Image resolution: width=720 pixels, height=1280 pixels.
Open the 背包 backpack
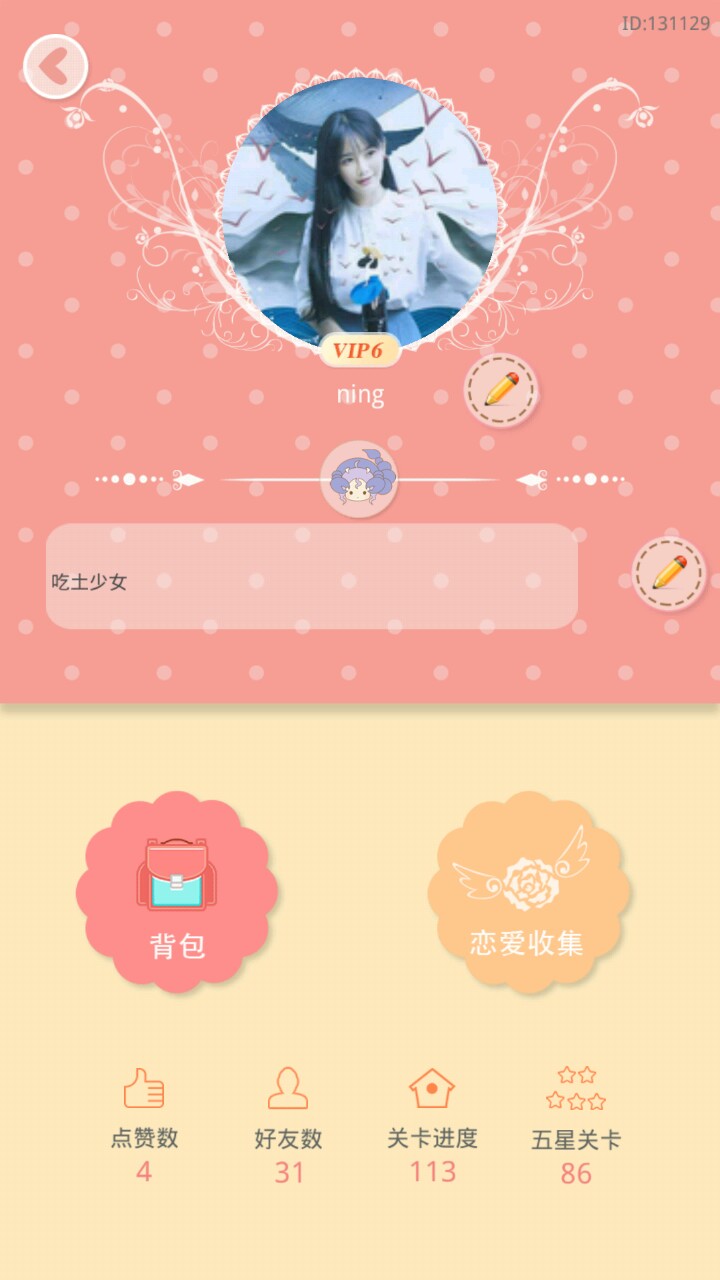click(x=177, y=892)
